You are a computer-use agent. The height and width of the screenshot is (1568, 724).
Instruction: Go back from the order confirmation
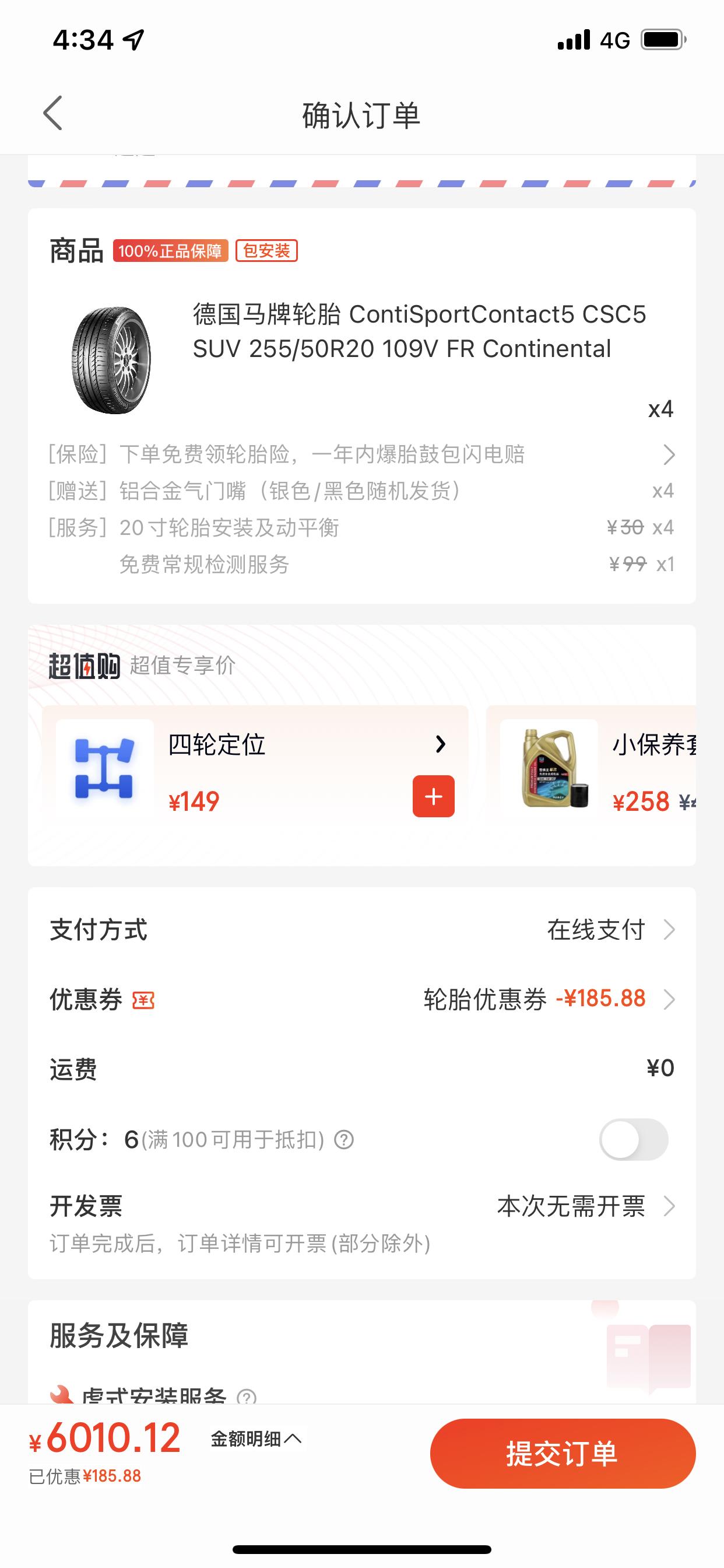[x=53, y=113]
